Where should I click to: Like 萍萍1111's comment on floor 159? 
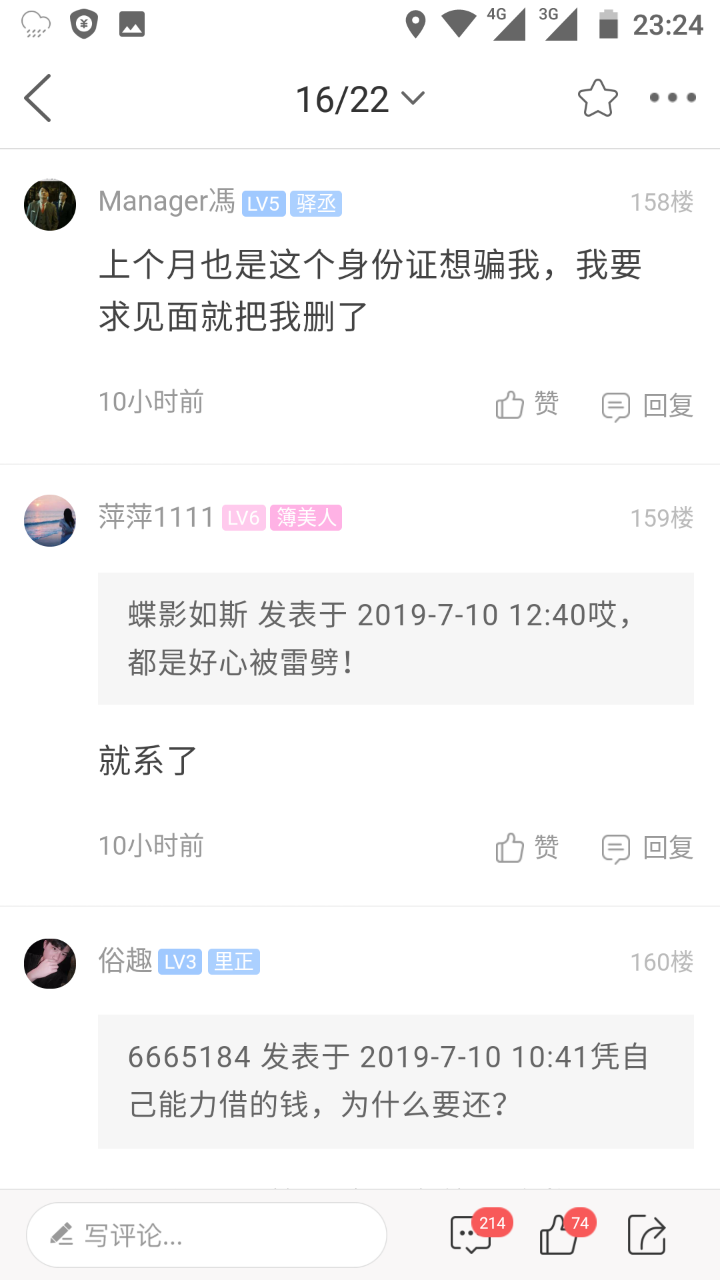click(527, 848)
